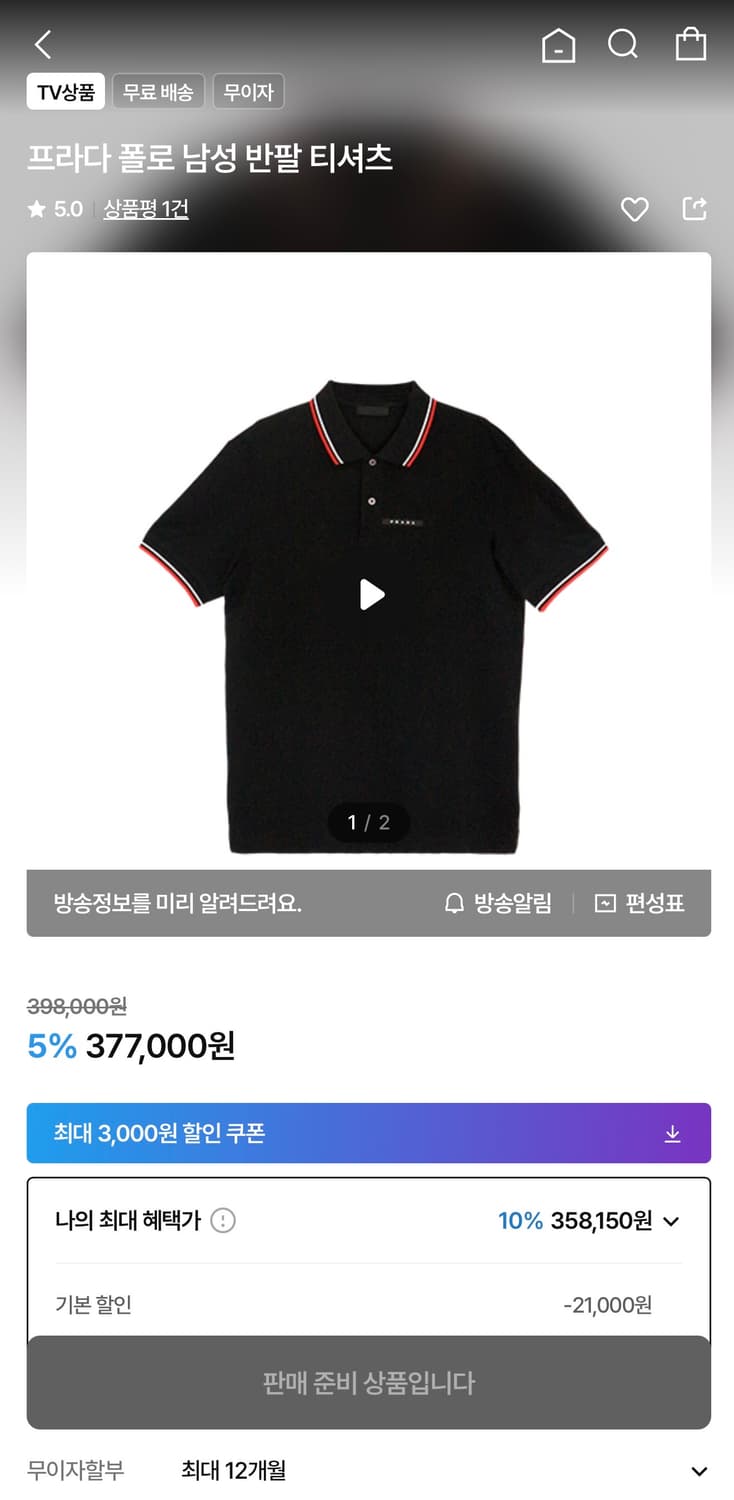The image size is (734, 1500).
Task: Share the product using the share icon
Action: [694, 208]
